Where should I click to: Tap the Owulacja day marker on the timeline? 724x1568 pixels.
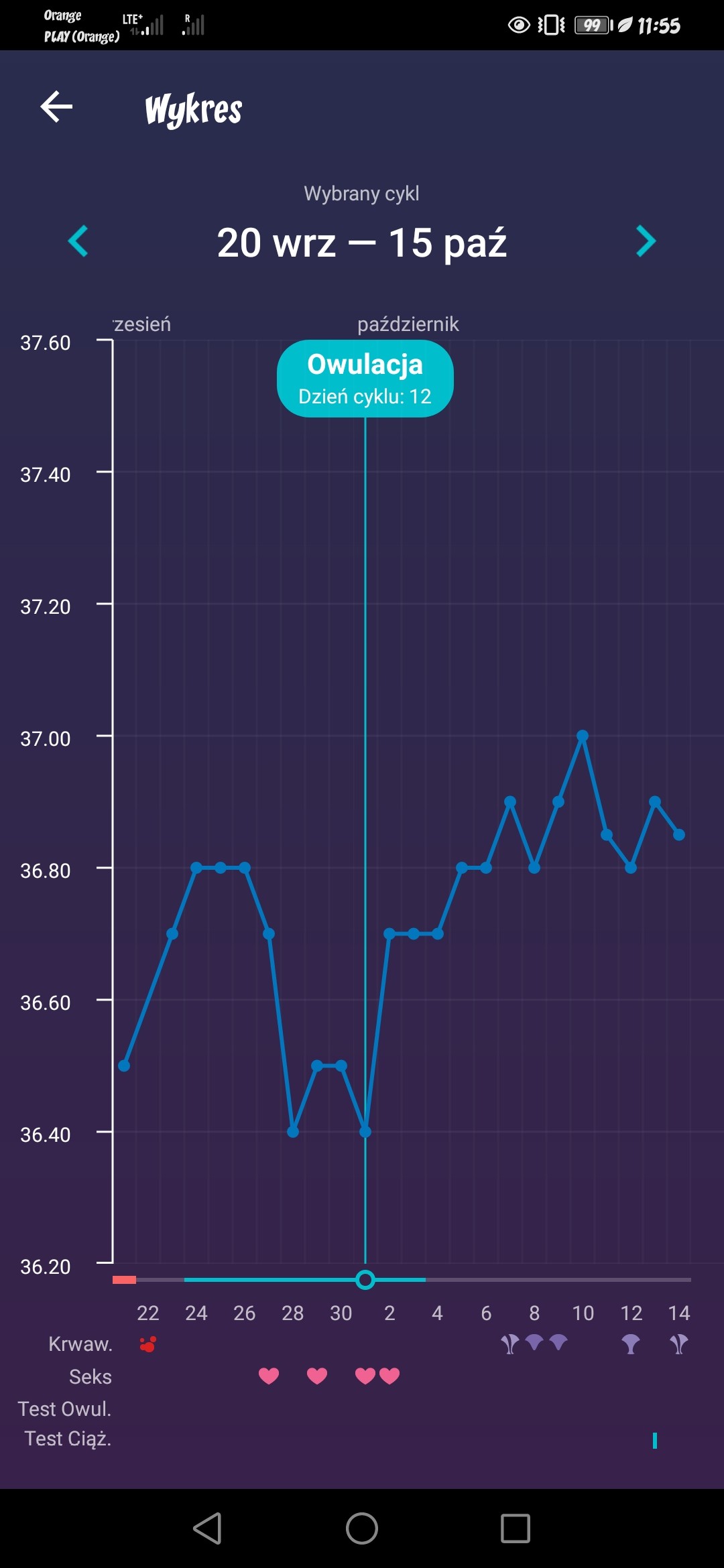point(365,1280)
